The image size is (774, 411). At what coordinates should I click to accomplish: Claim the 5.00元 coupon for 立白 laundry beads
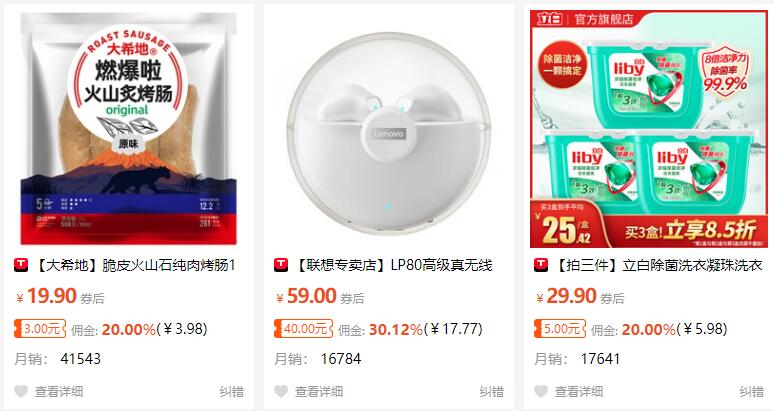pos(562,329)
